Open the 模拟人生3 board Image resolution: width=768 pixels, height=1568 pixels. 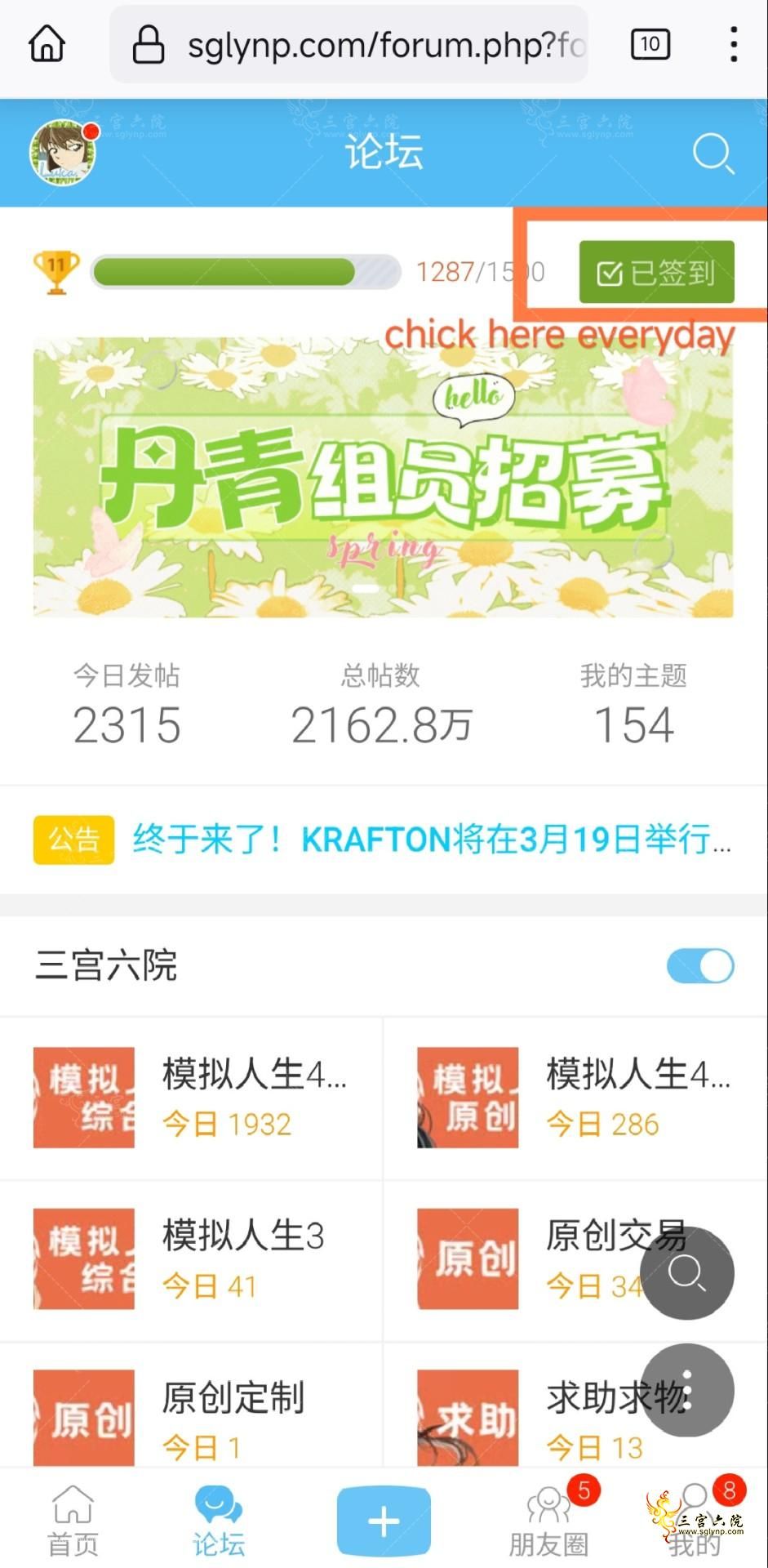(x=191, y=1259)
